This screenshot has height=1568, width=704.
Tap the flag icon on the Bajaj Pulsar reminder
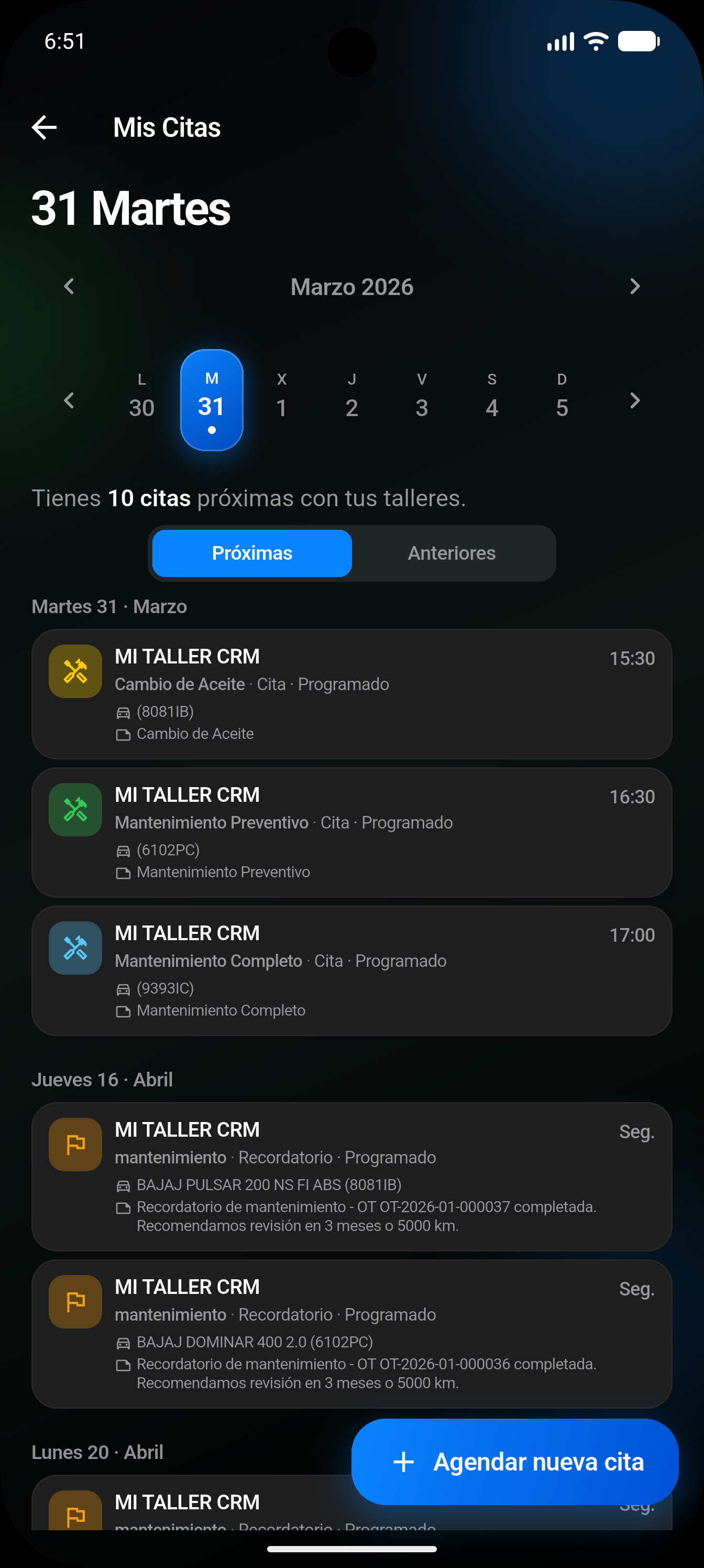[74, 1145]
